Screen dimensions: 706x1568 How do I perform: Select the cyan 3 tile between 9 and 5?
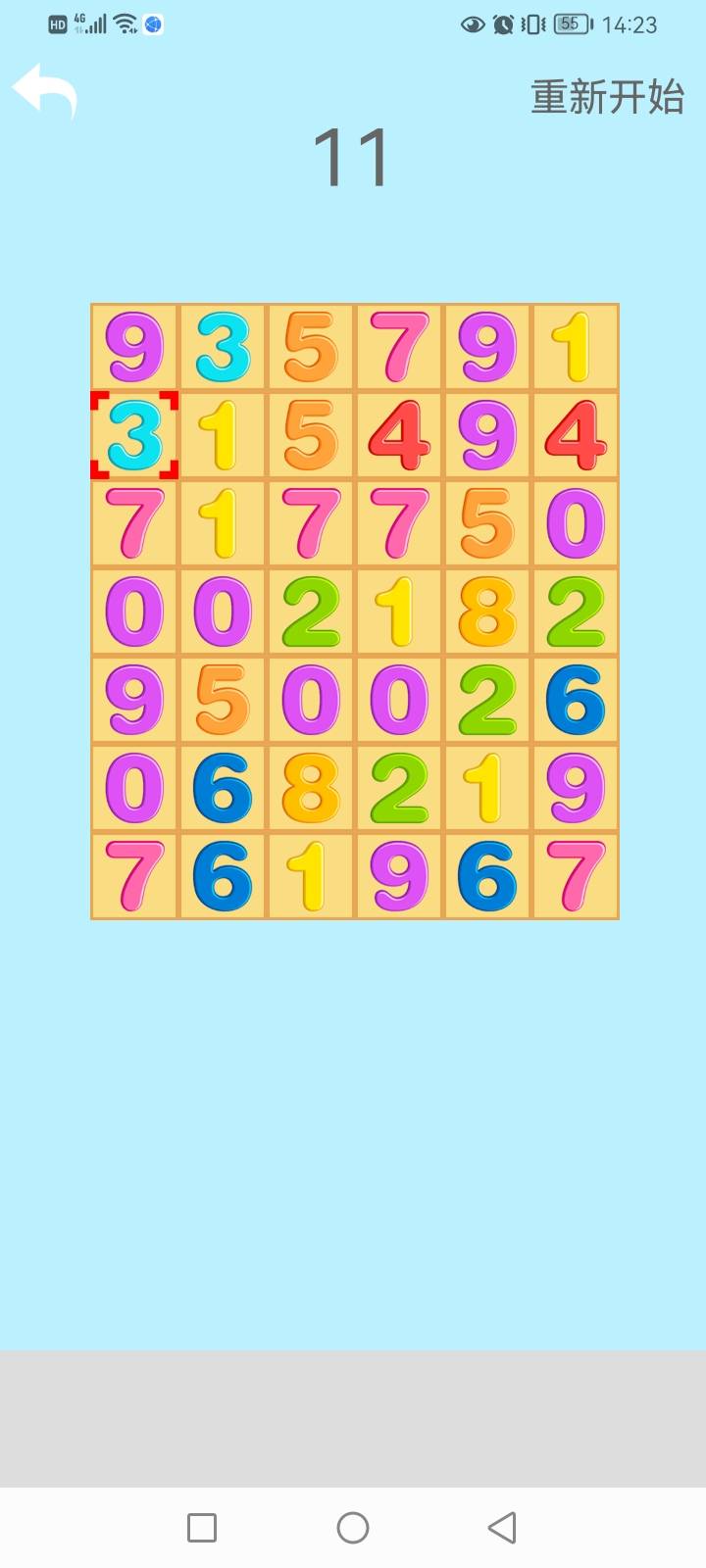pos(223,347)
